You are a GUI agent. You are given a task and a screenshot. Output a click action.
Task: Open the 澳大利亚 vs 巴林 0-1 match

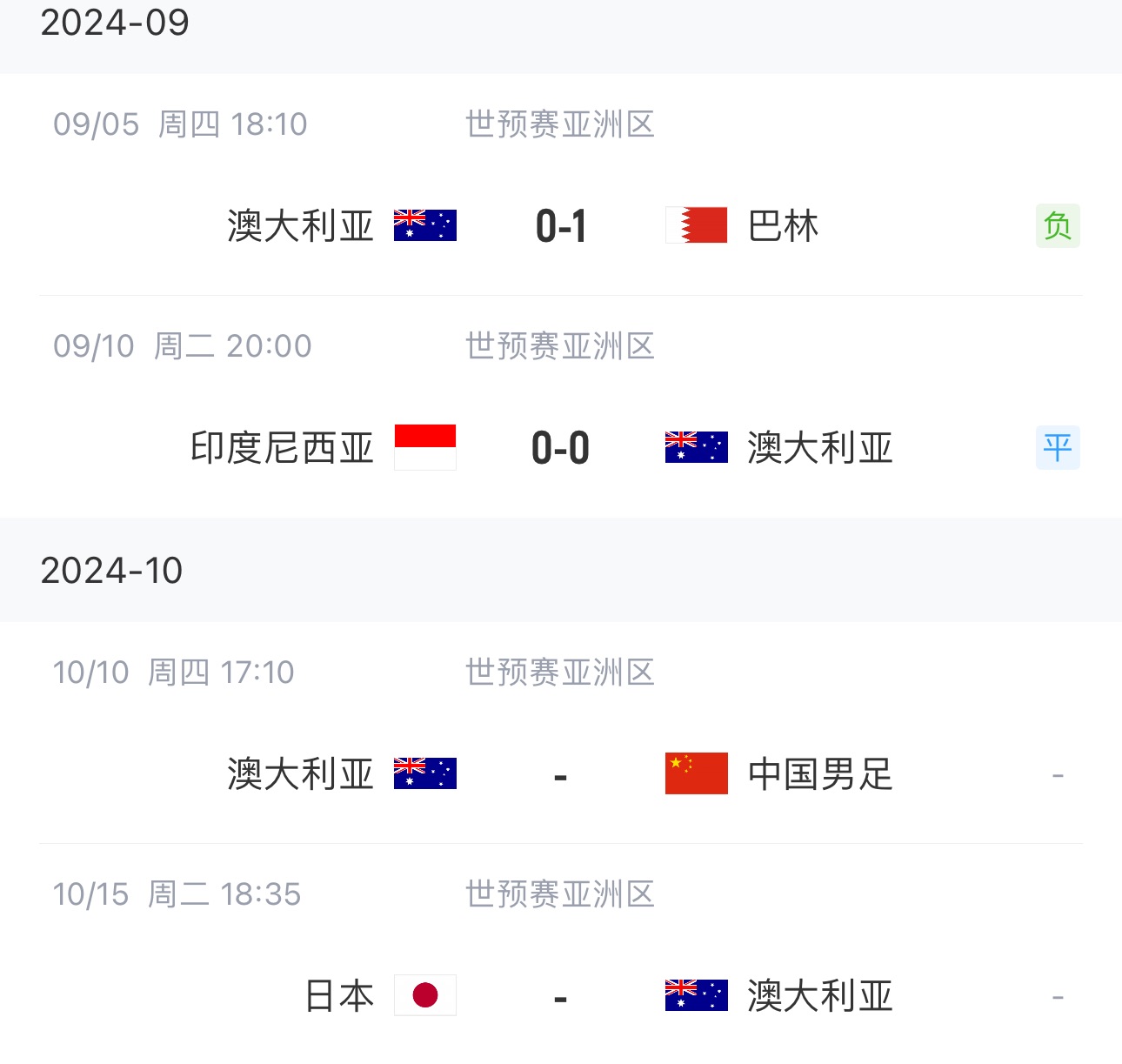561,226
